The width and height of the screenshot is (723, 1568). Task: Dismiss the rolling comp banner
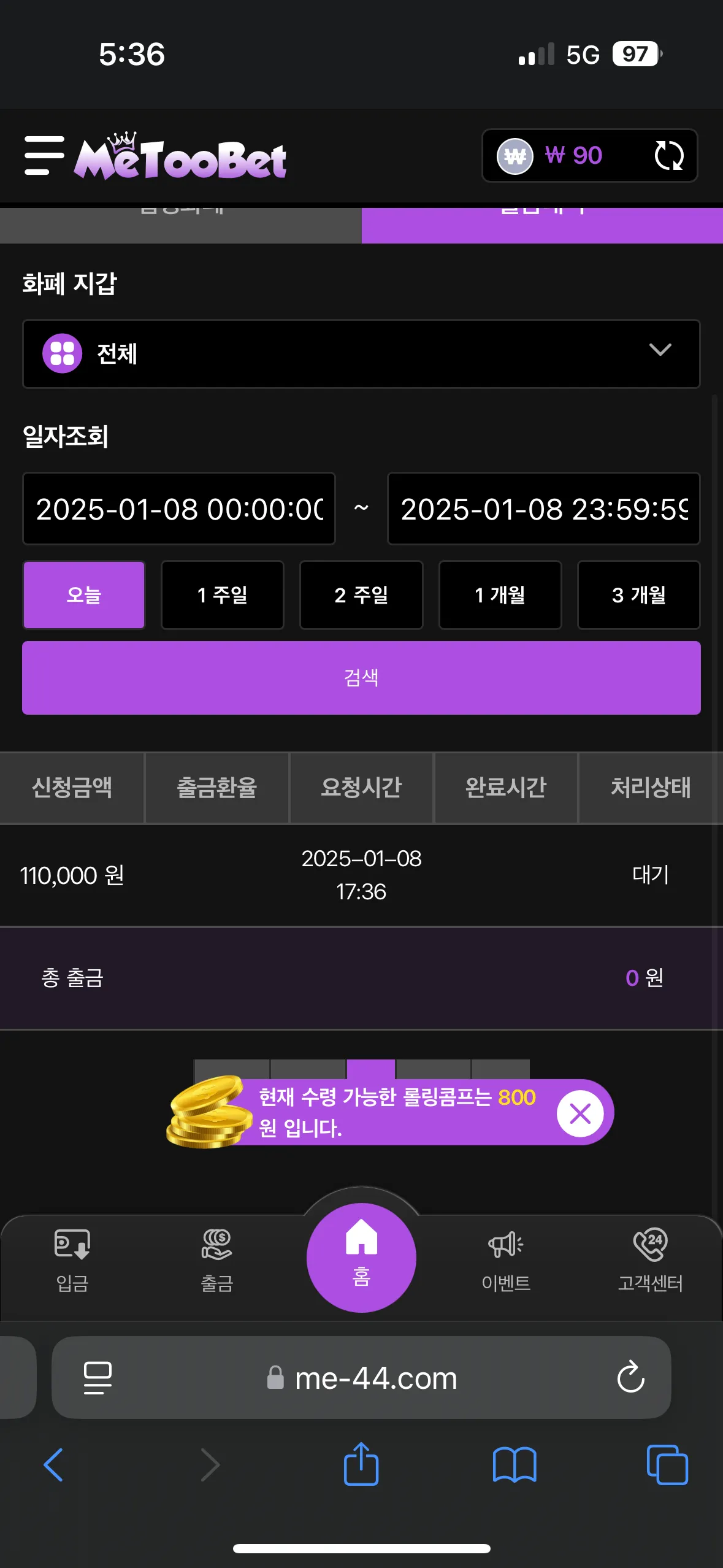tap(580, 1113)
